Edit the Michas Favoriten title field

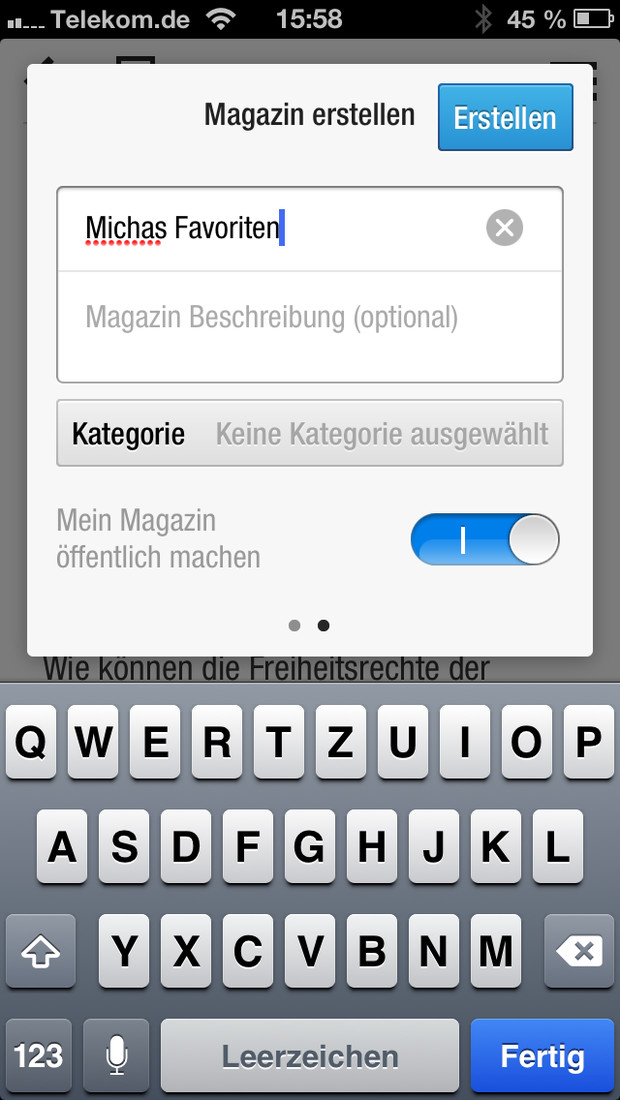[x=309, y=229]
